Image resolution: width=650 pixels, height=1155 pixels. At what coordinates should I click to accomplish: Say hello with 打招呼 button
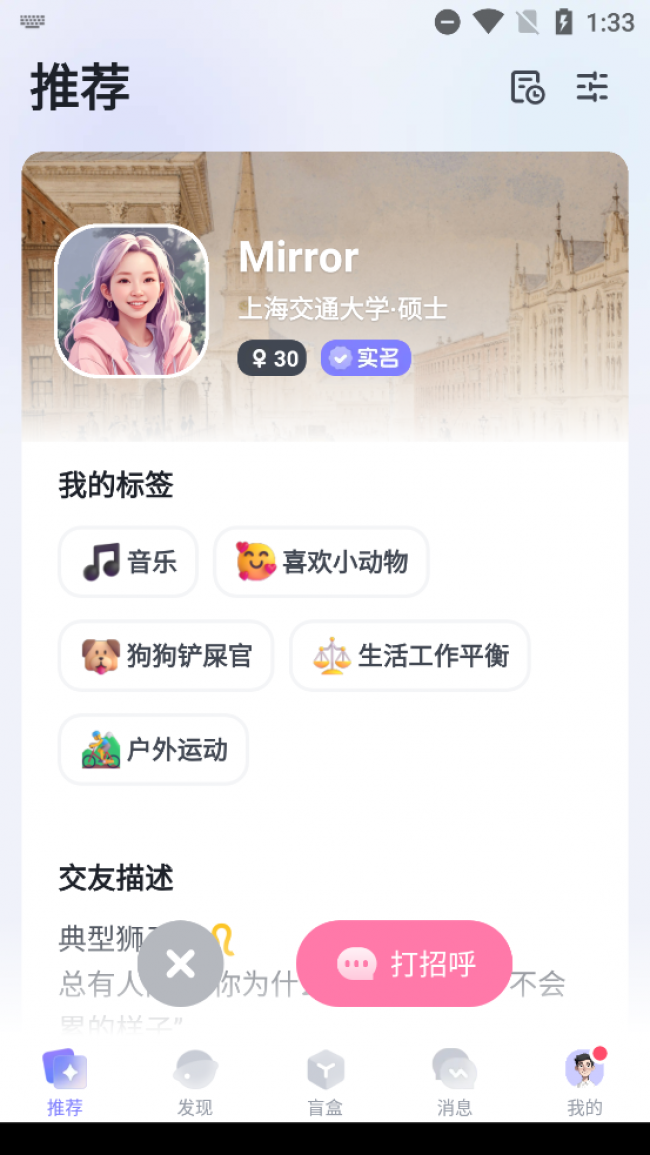(x=404, y=964)
